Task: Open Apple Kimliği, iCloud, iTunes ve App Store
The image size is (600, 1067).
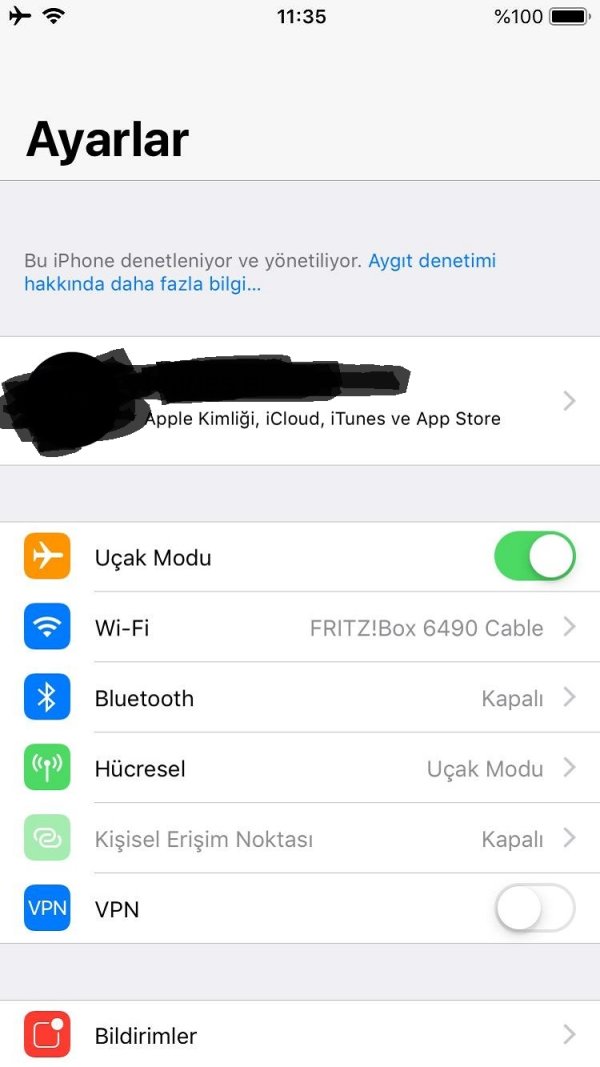Action: coord(322,419)
